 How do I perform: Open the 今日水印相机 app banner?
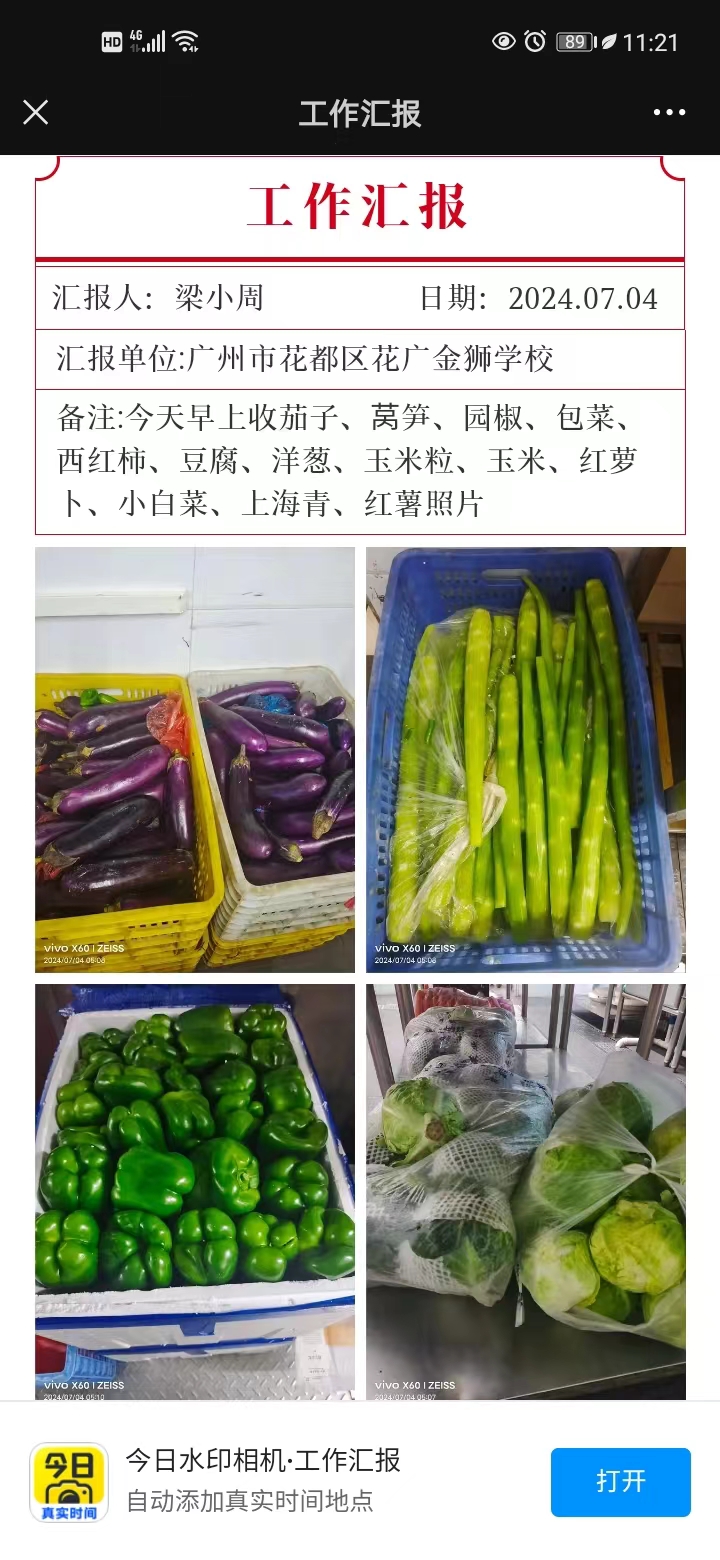click(x=262, y=1479)
